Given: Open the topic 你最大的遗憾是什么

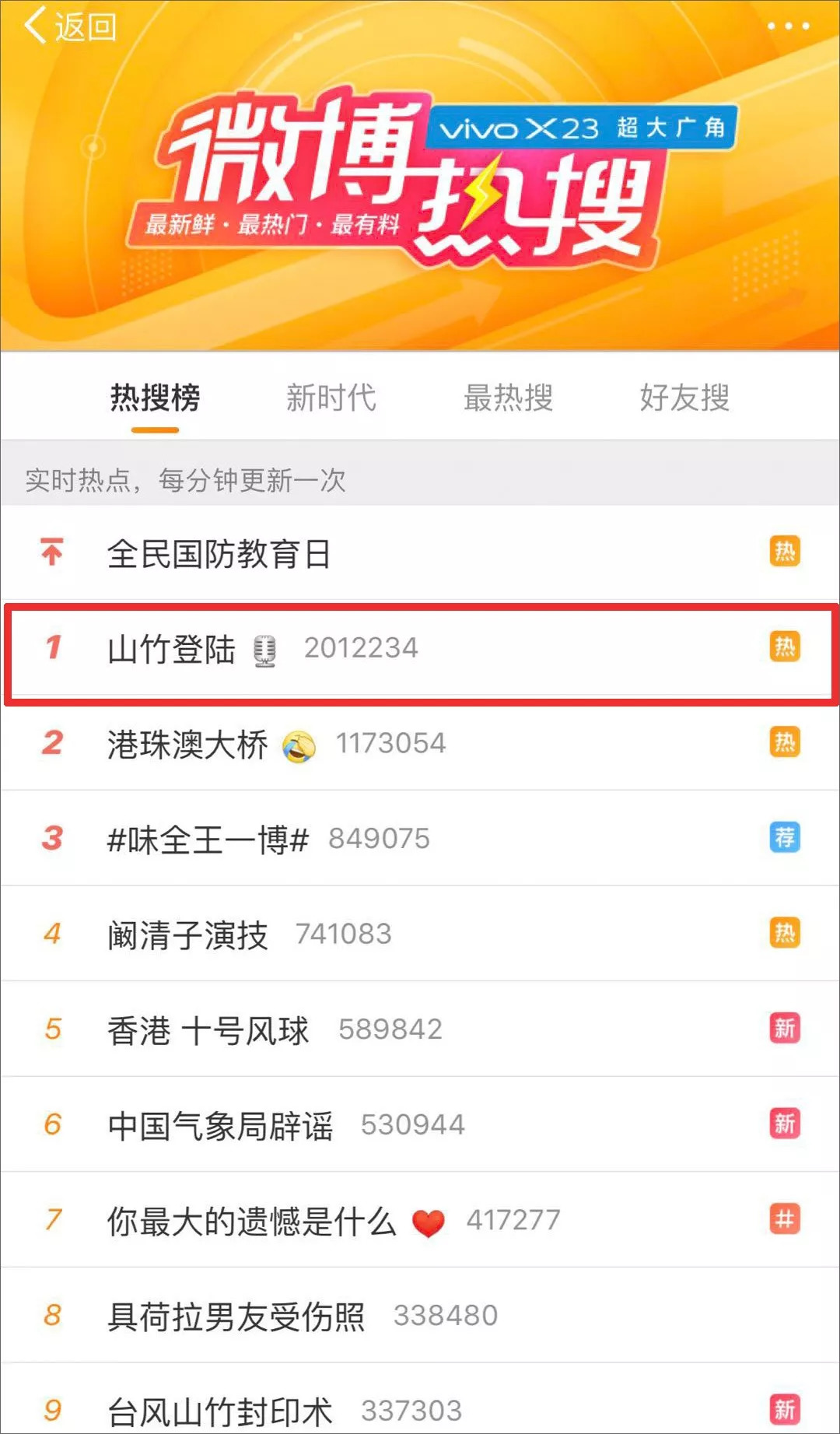Looking at the screenshot, I should coord(420,1220).
